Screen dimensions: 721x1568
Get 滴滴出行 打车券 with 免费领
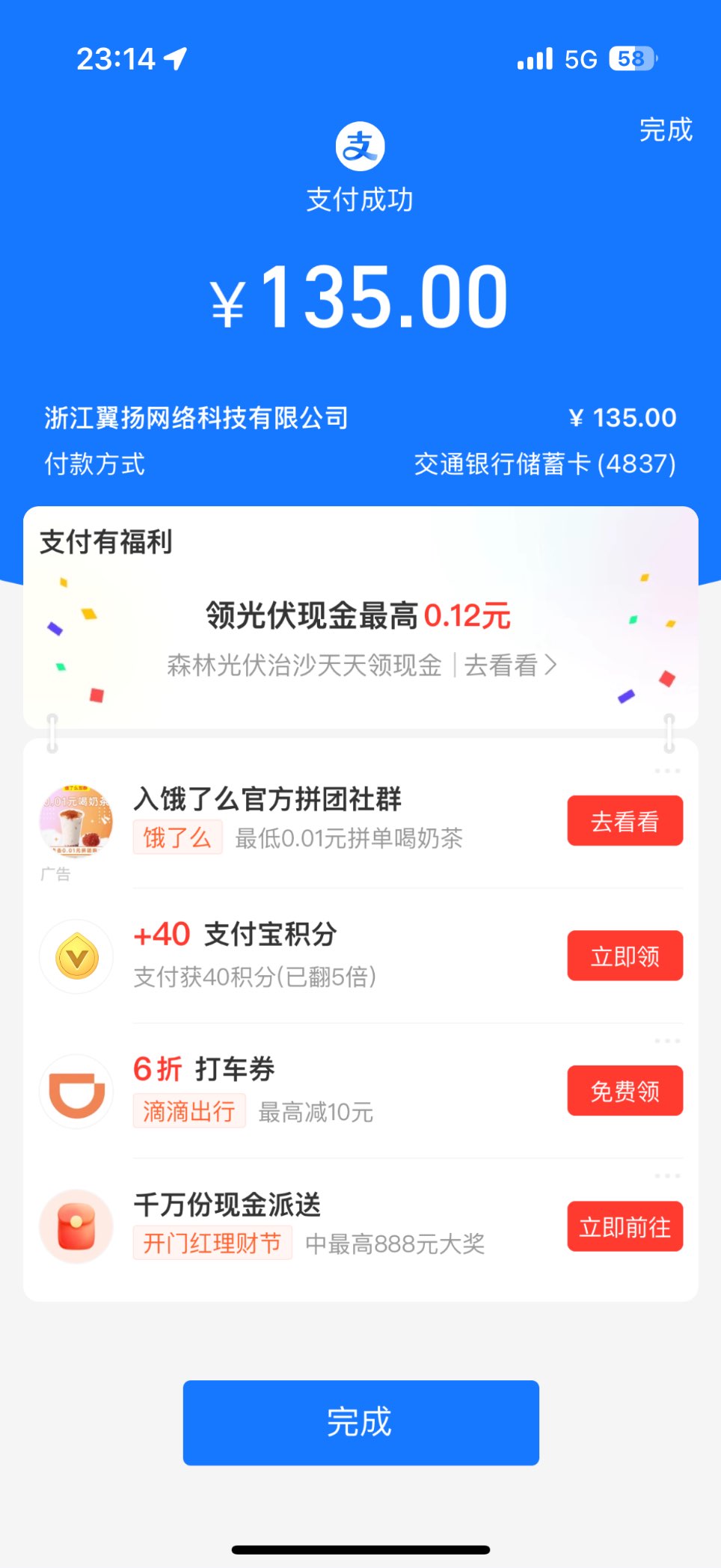(x=625, y=1091)
